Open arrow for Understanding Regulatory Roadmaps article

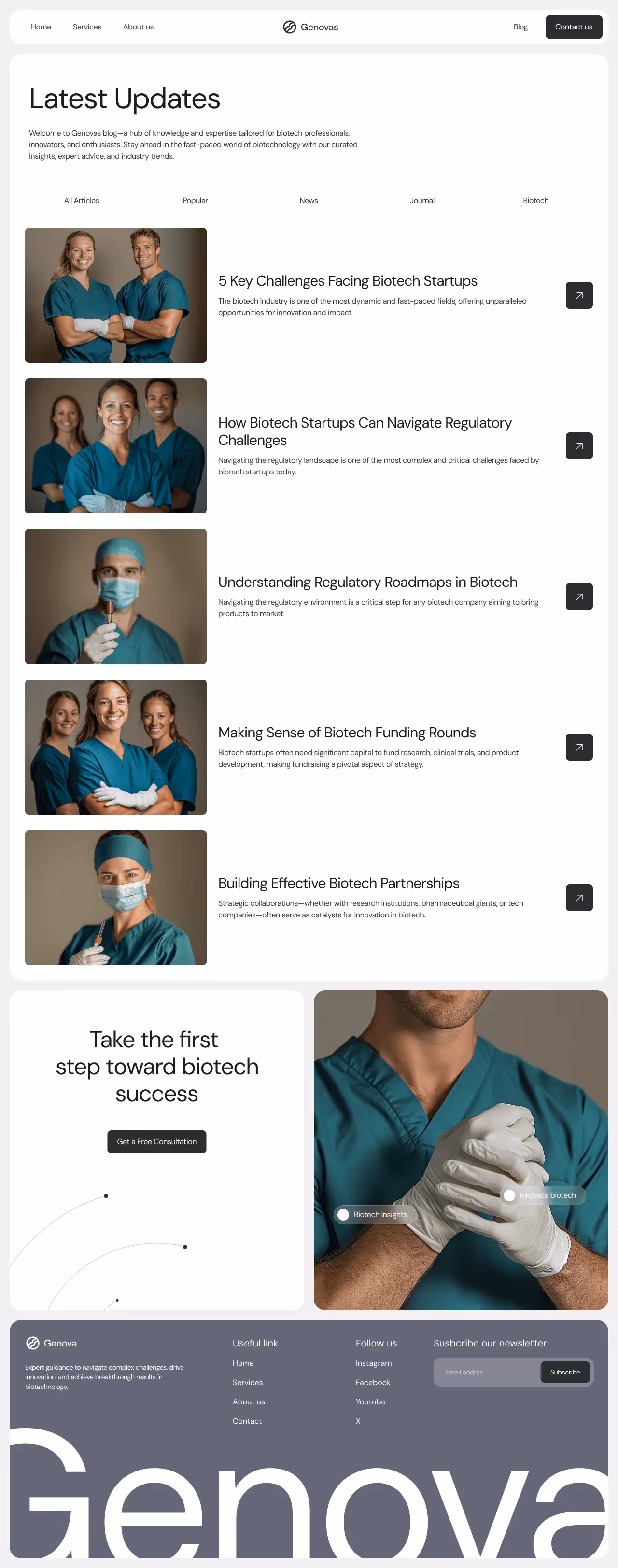tap(578, 597)
